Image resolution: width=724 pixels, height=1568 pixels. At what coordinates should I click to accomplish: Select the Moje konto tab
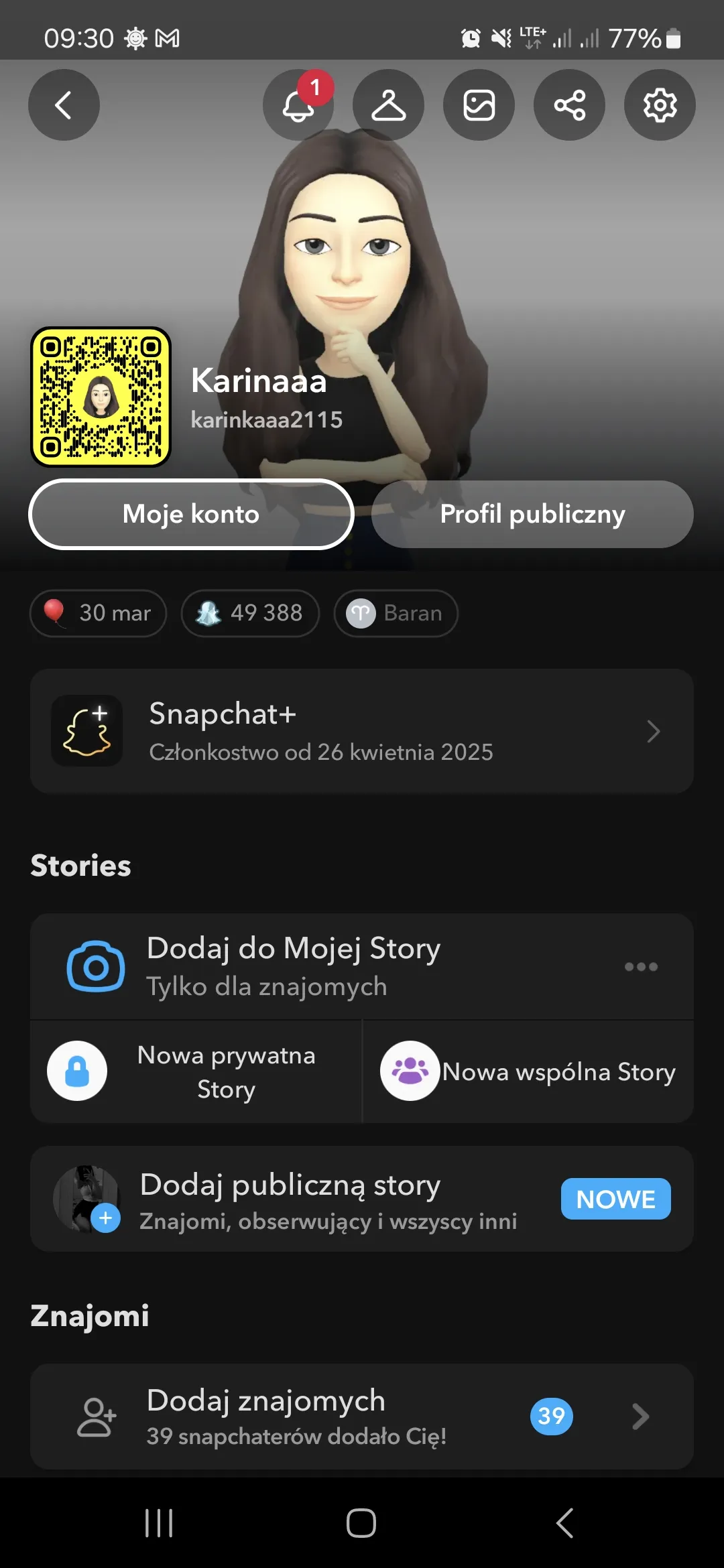(191, 514)
